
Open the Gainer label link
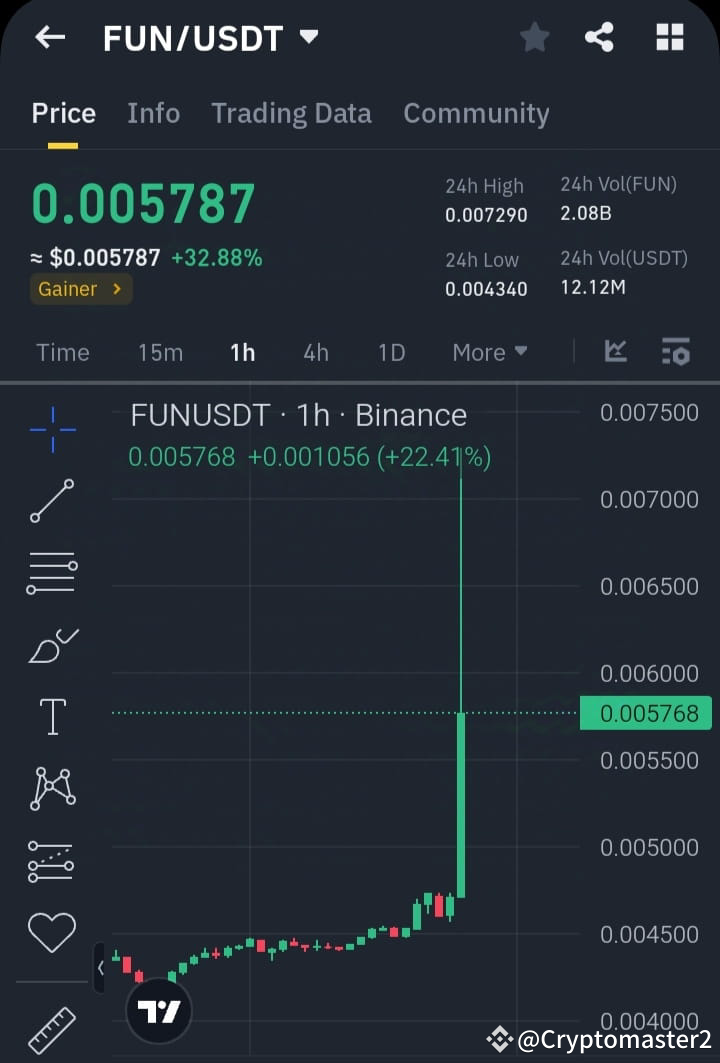coord(80,289)
